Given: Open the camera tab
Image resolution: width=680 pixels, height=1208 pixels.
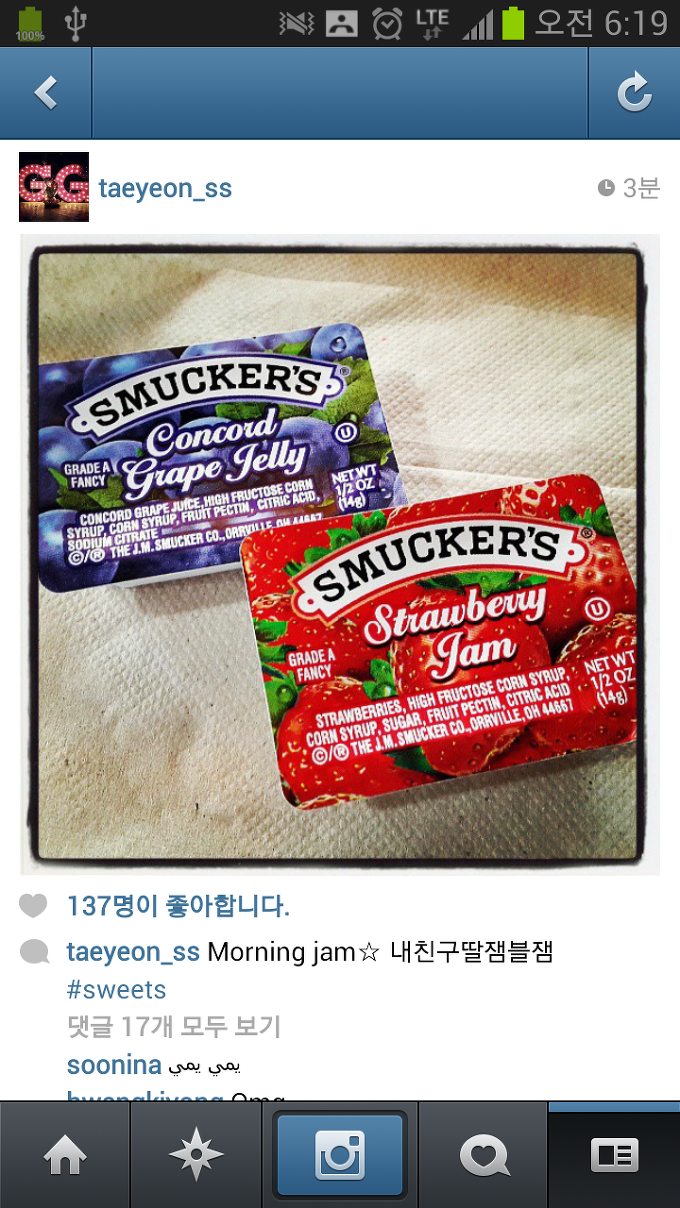Looking at the screenshot, I should (x=340, y=1157).
